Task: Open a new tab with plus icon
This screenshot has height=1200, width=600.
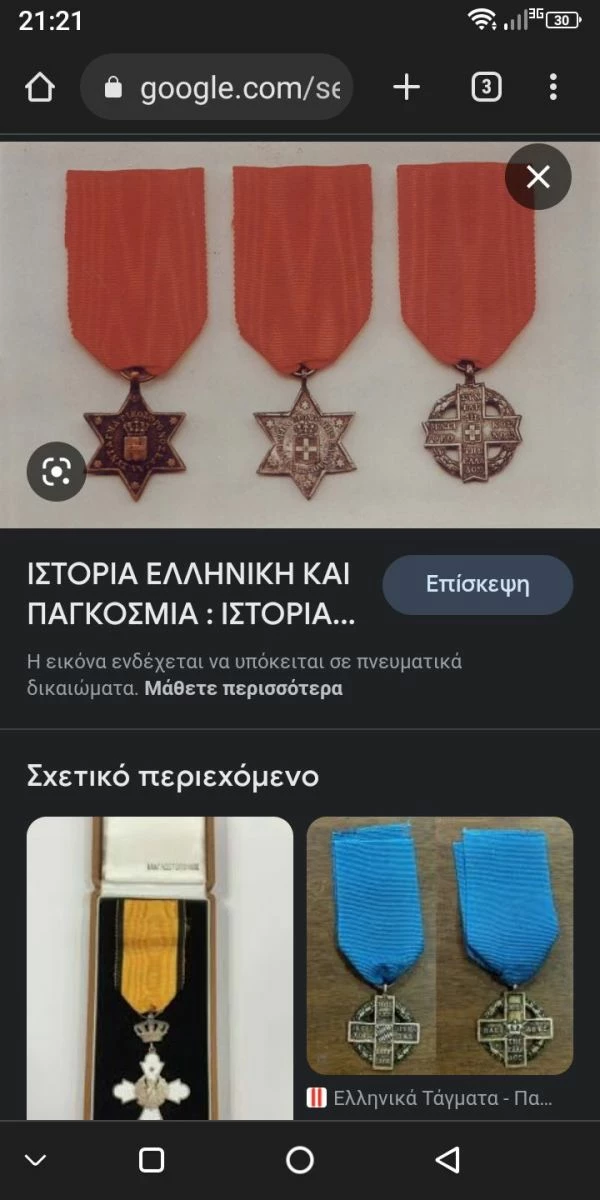Action: coord(406,88)
